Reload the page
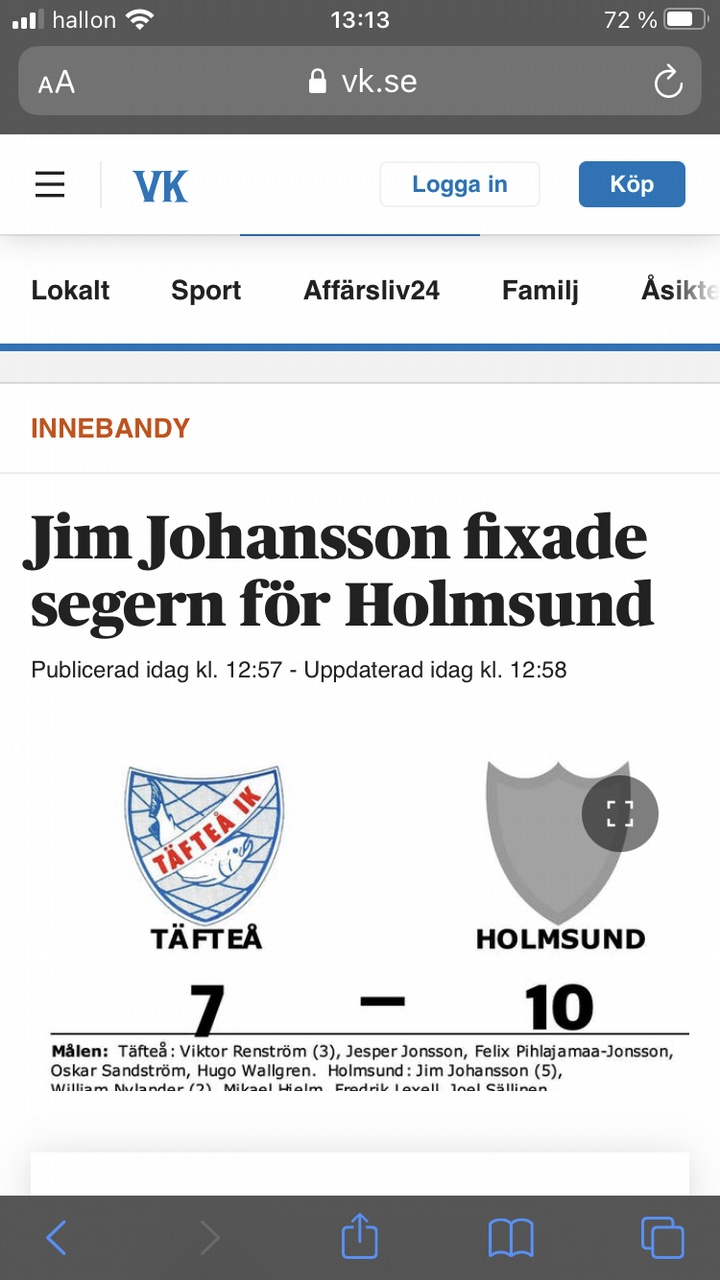The image size is (720, 1280). pos(667,82)
